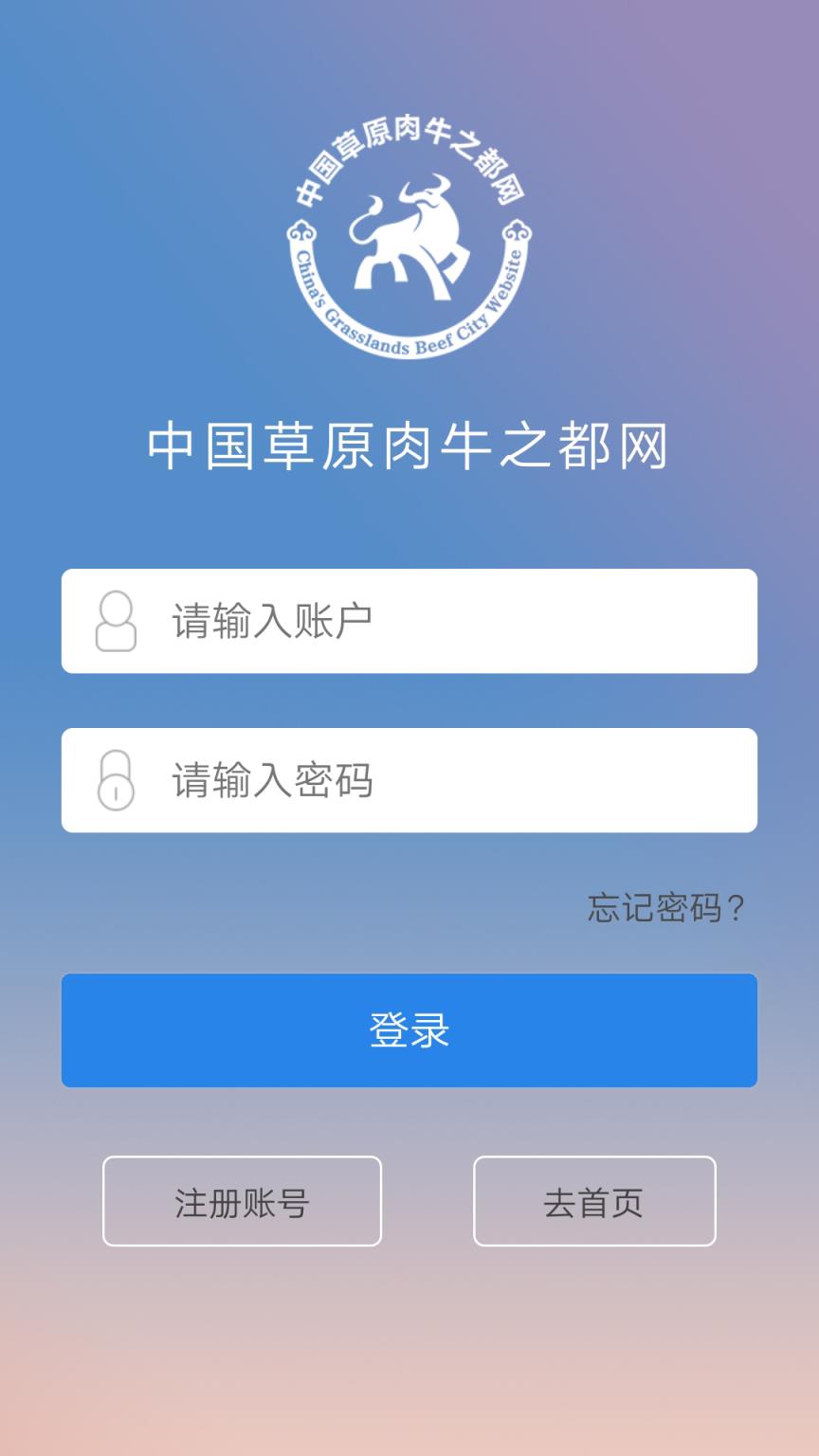The image size is (819, 1456).
Task: Select the 中国草原肉牛之都网 title text
Action: [409, 446]
